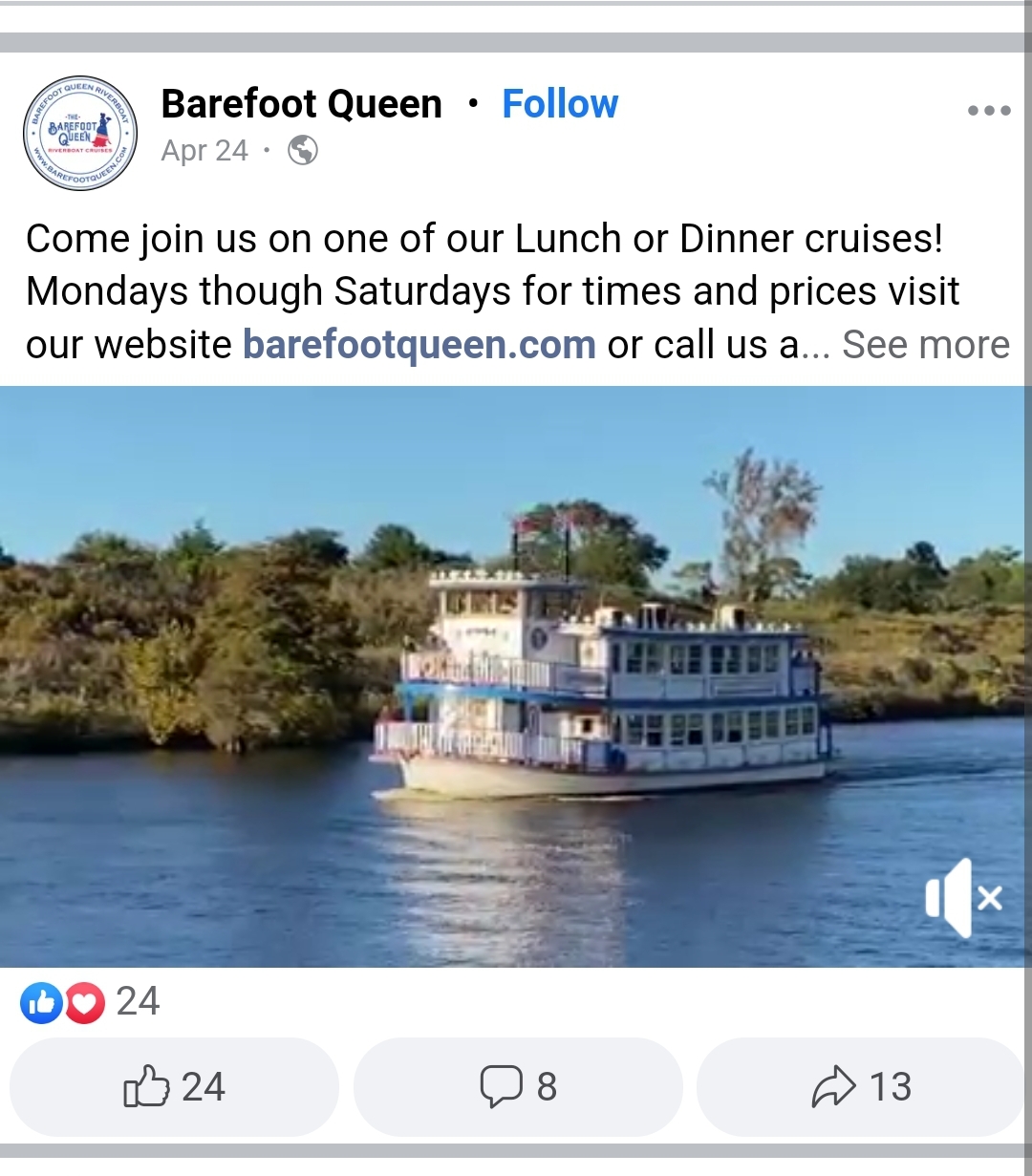Like the Barefoot Queen post
This screenshot has height=1176, width=1032.
coord(174,1087)
